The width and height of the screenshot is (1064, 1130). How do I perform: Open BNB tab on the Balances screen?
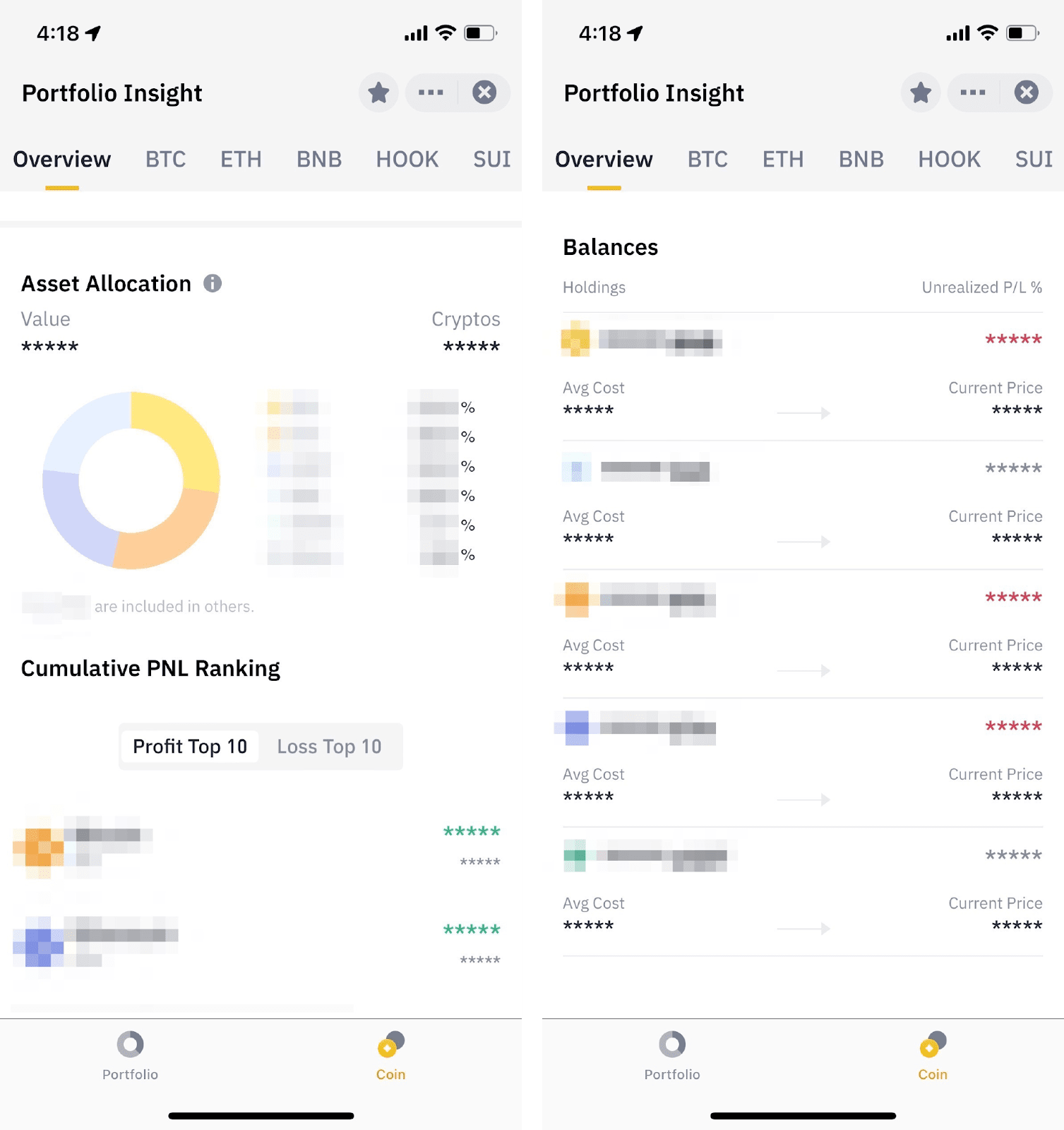pos(861,160)
